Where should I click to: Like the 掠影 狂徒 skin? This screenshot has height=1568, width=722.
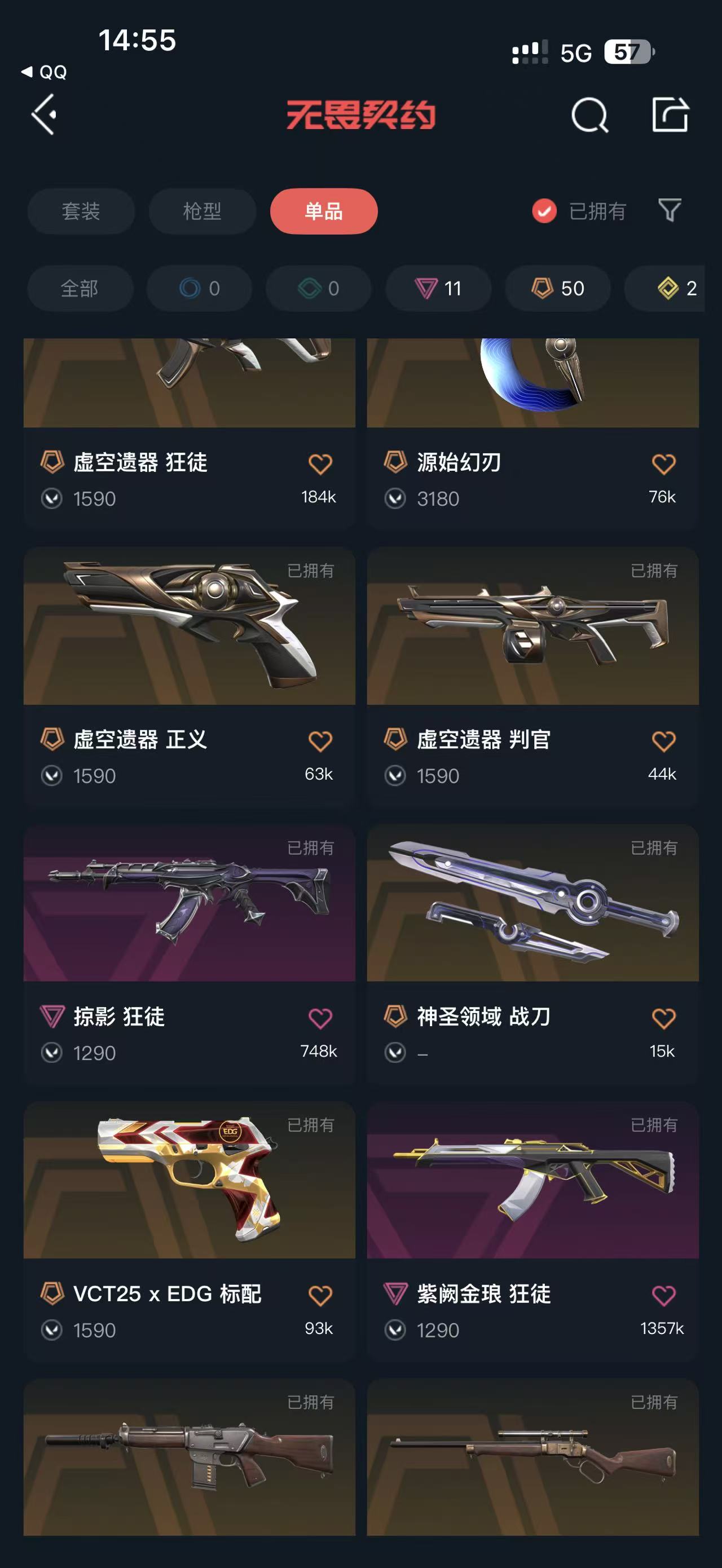[x=320, y=1018]
